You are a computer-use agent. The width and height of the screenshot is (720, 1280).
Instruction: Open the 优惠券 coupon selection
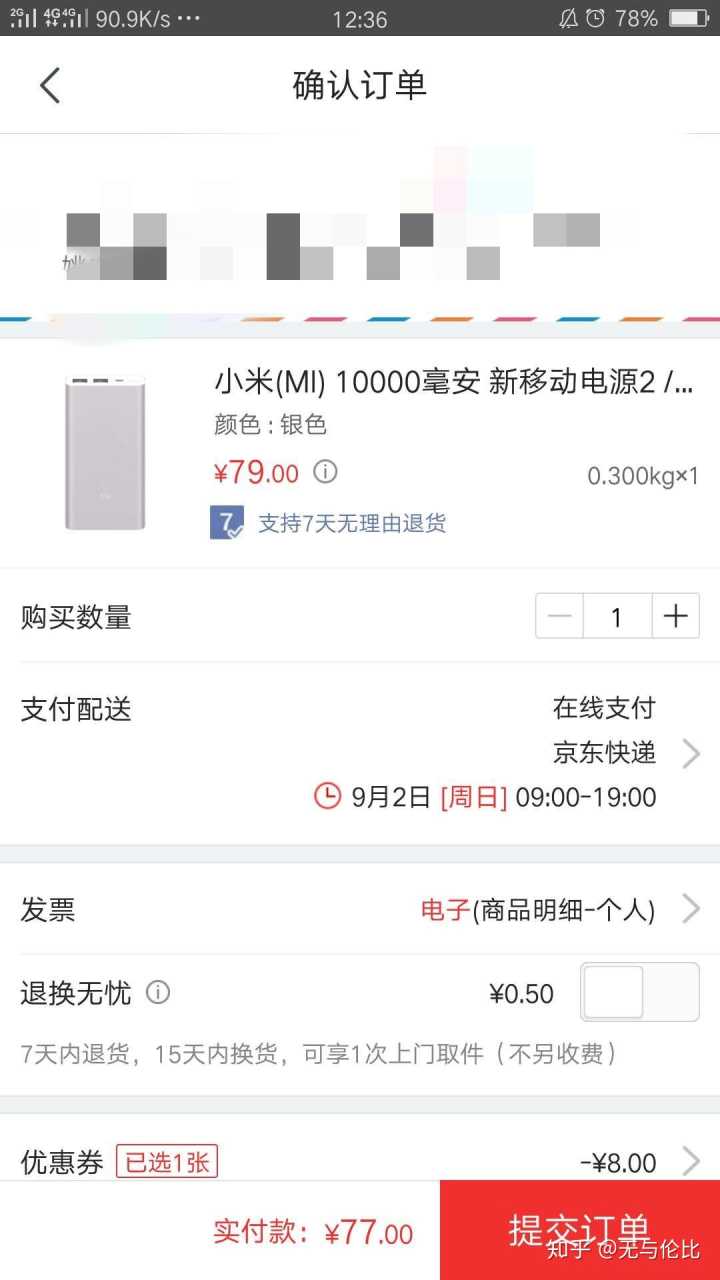coord(360,1161)
